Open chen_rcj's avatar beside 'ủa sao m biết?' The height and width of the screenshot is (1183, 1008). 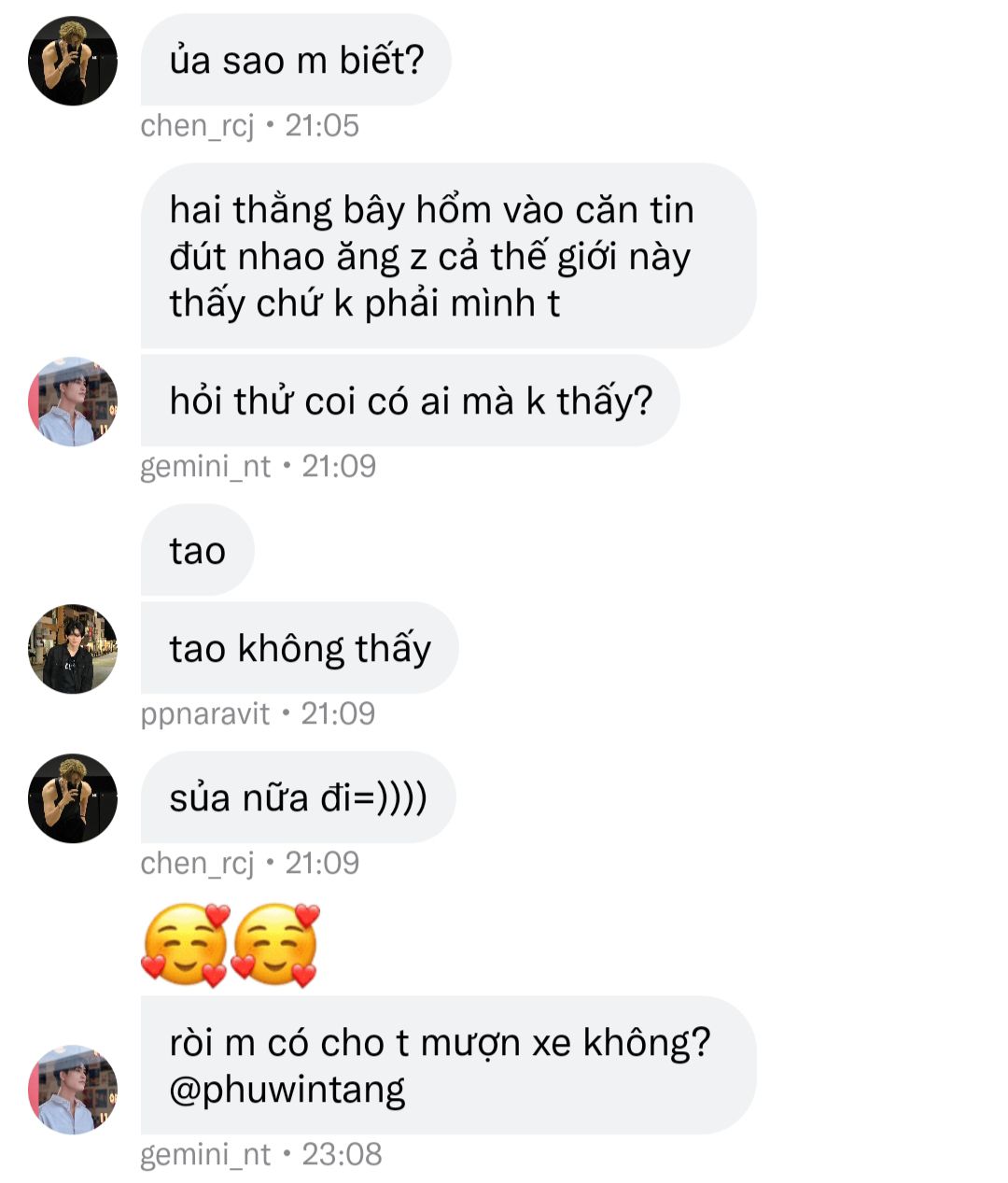(73, 61)
